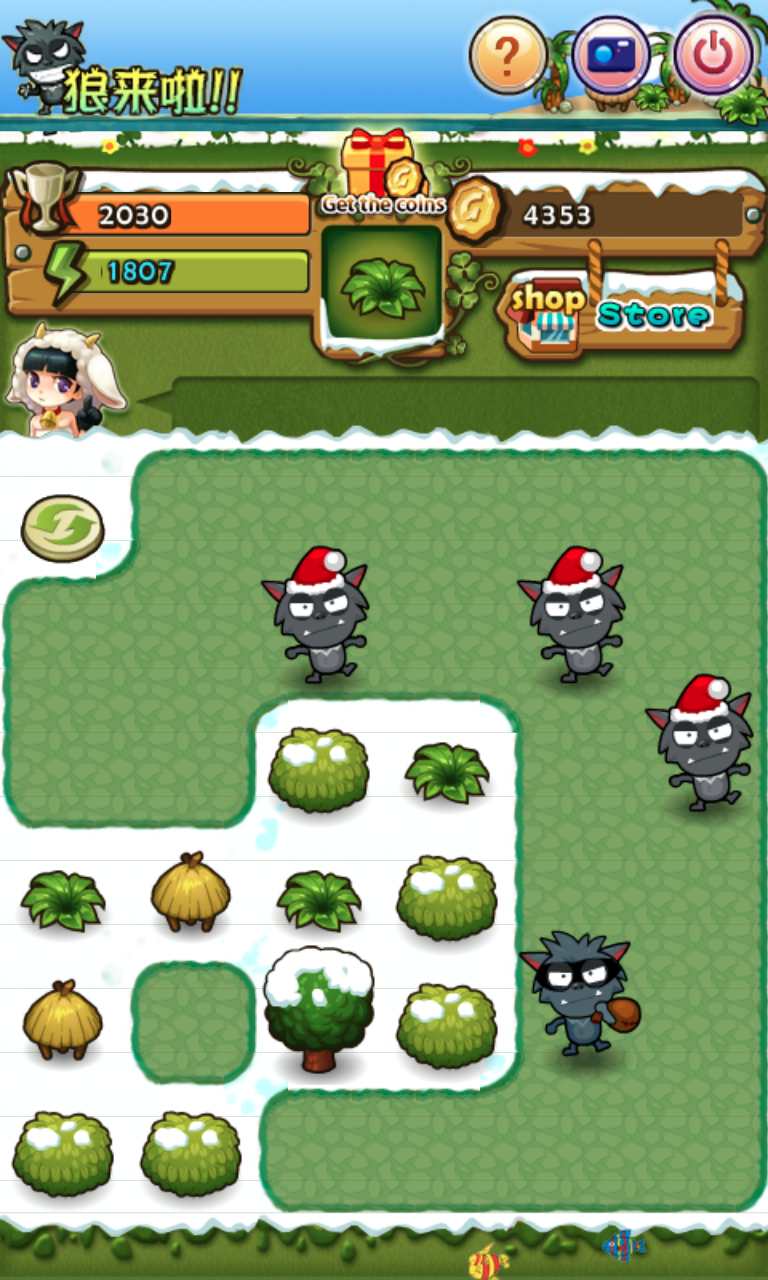Screen dimensions: 768x1280
Task: Tap the power quit button
Action: 713,54
